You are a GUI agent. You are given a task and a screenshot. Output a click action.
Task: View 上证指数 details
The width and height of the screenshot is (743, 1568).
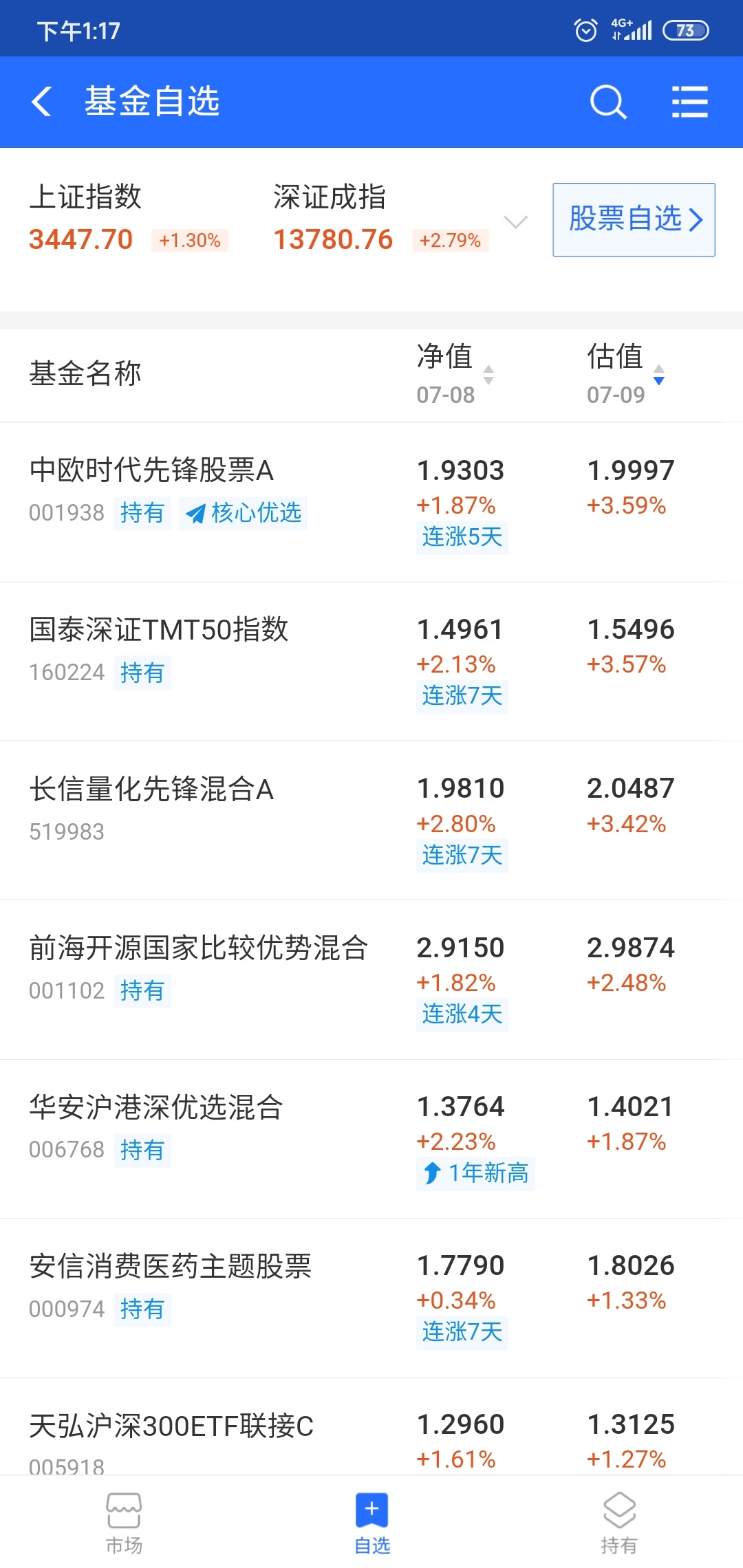coord(129,218)
